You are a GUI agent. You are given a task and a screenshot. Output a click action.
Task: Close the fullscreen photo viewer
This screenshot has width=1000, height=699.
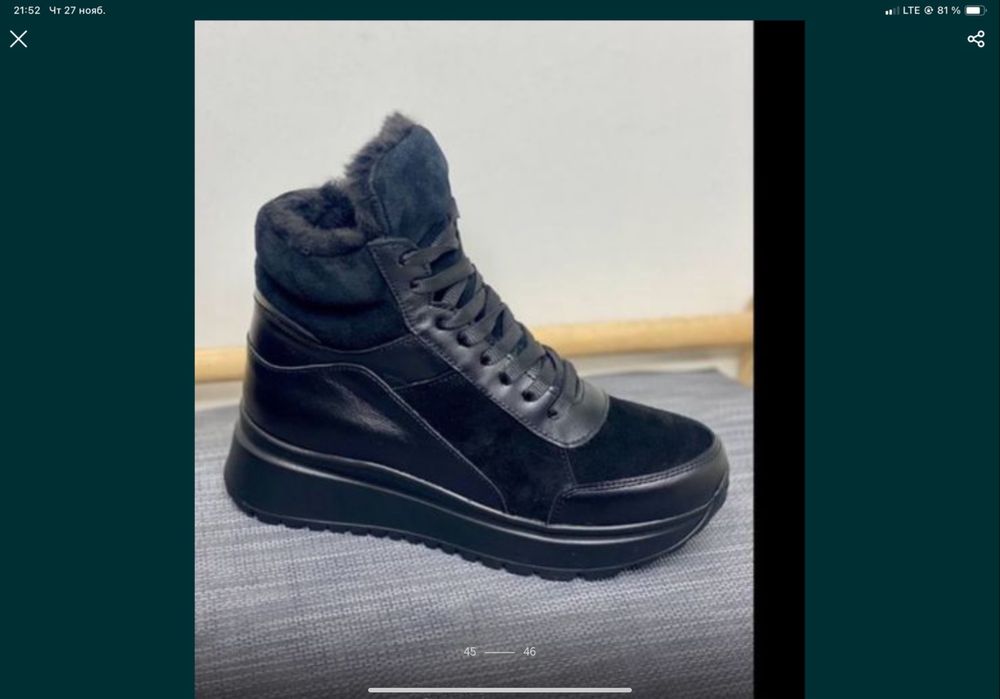pos(18,39)
